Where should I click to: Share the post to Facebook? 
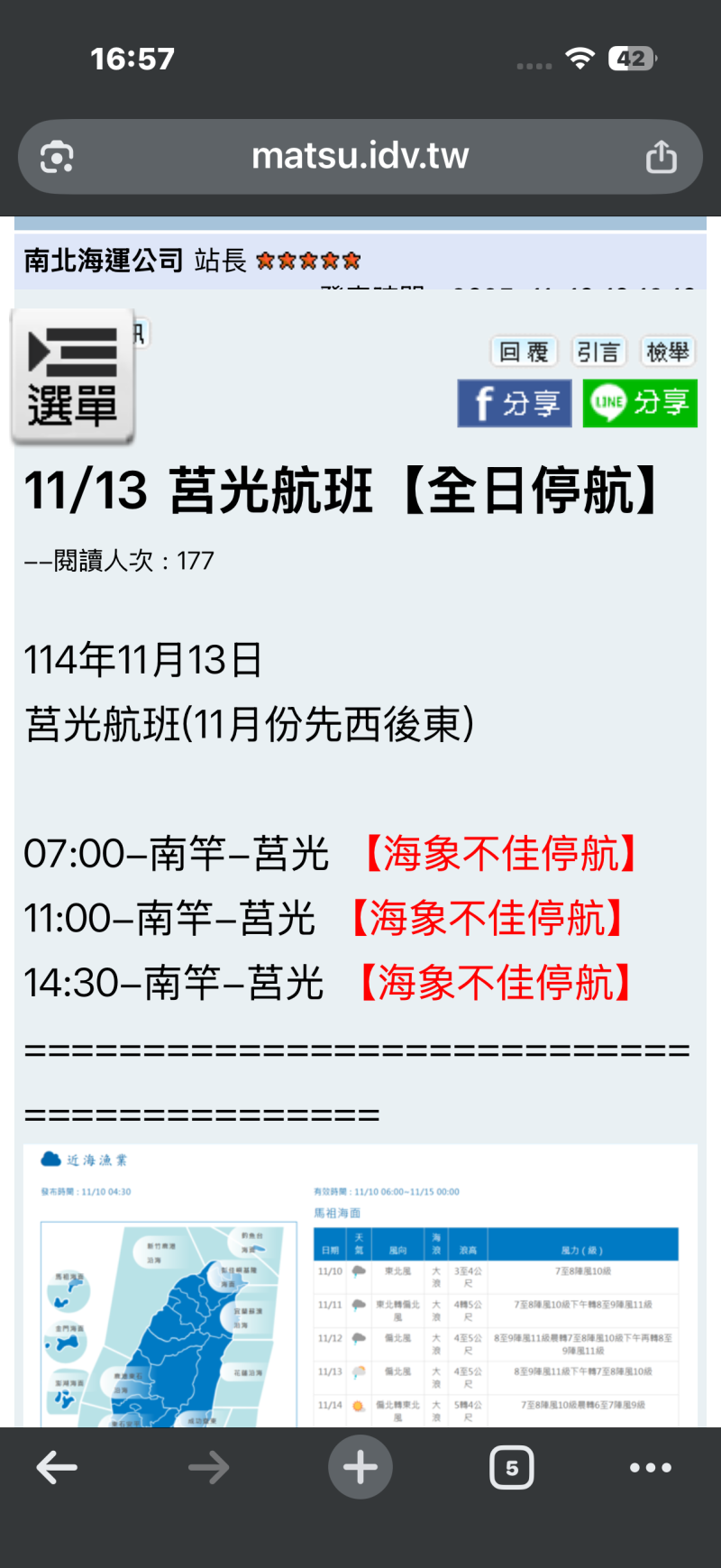tap(514, 403)
